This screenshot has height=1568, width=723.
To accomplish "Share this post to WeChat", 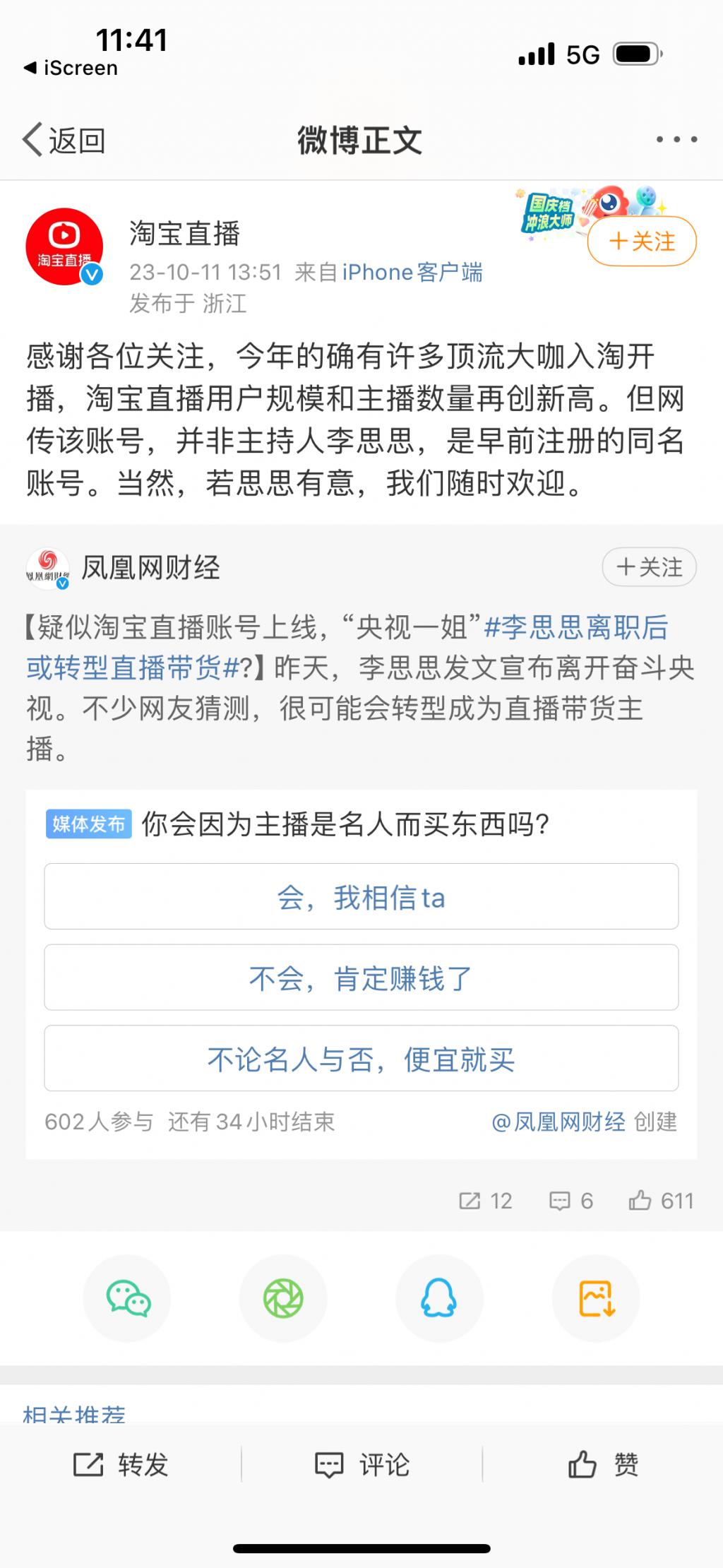I will point(127,1298).
